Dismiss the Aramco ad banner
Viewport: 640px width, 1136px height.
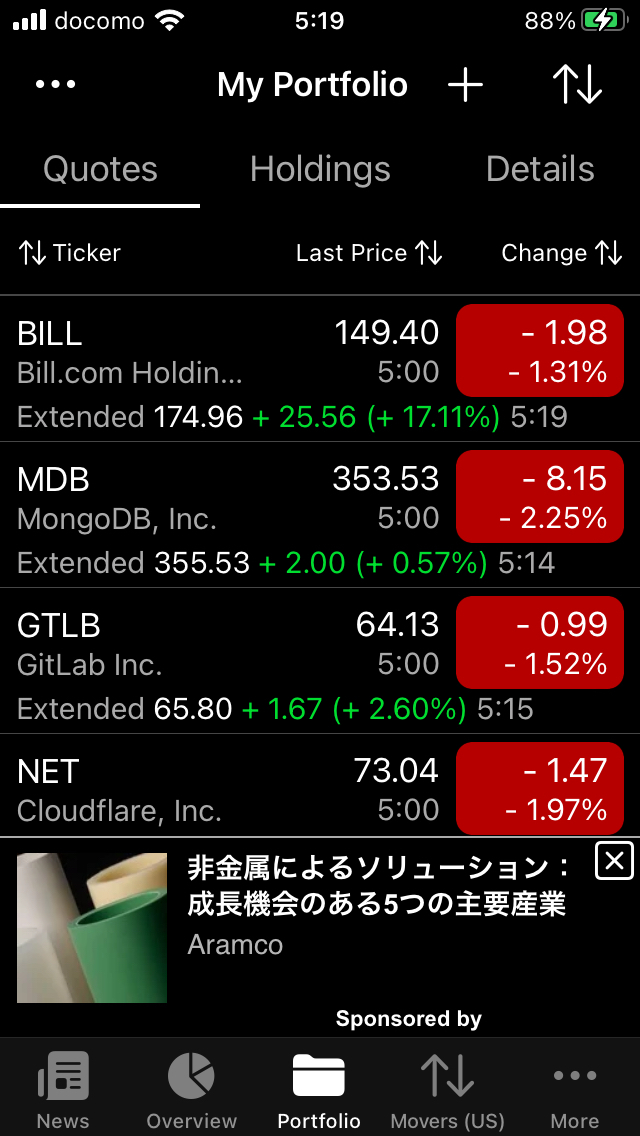(614, 860)
